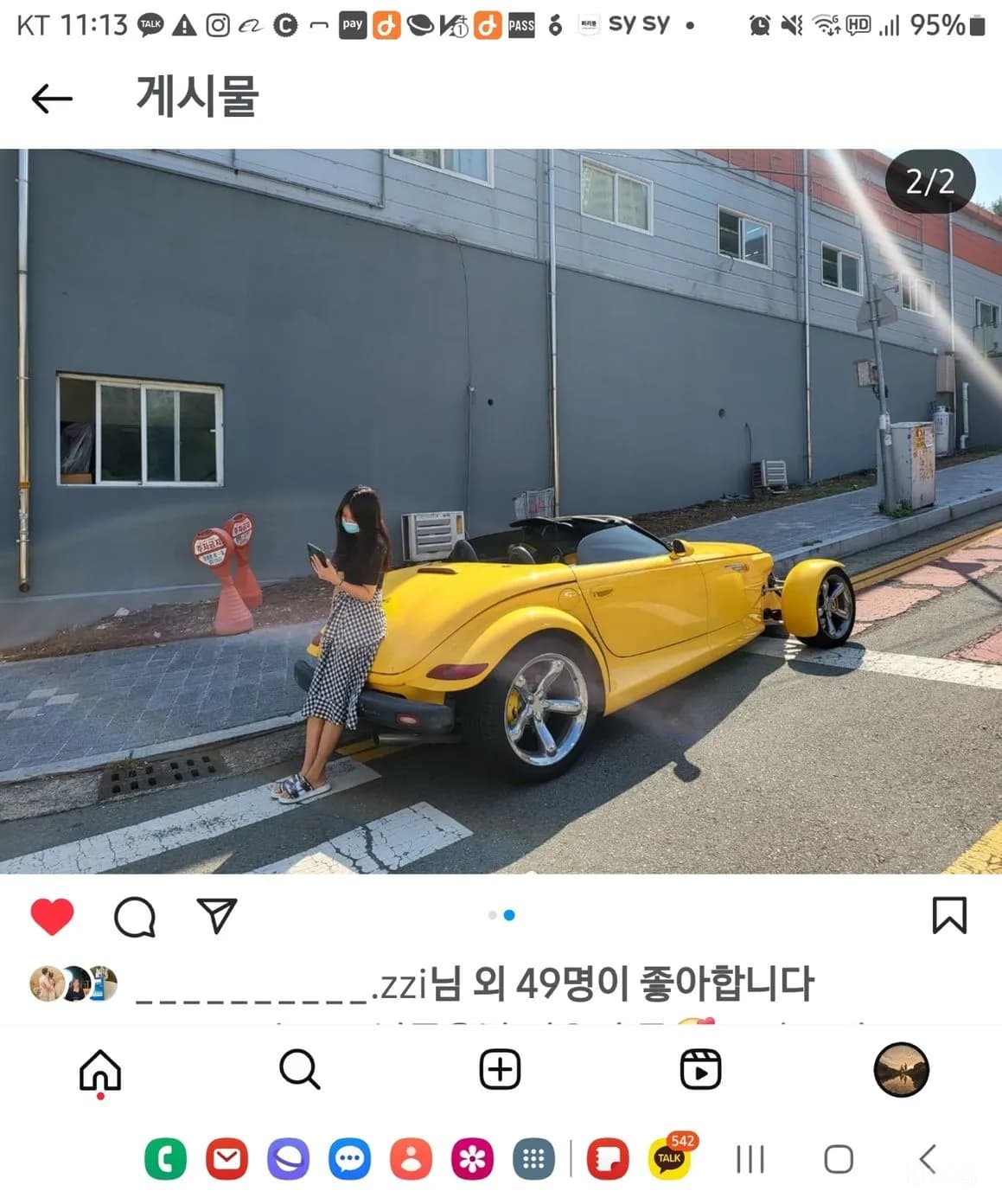Unlike the post with the red heart
Image resolution: width=1002 pixels, height=1204 pixels.
tap(52, 917)
